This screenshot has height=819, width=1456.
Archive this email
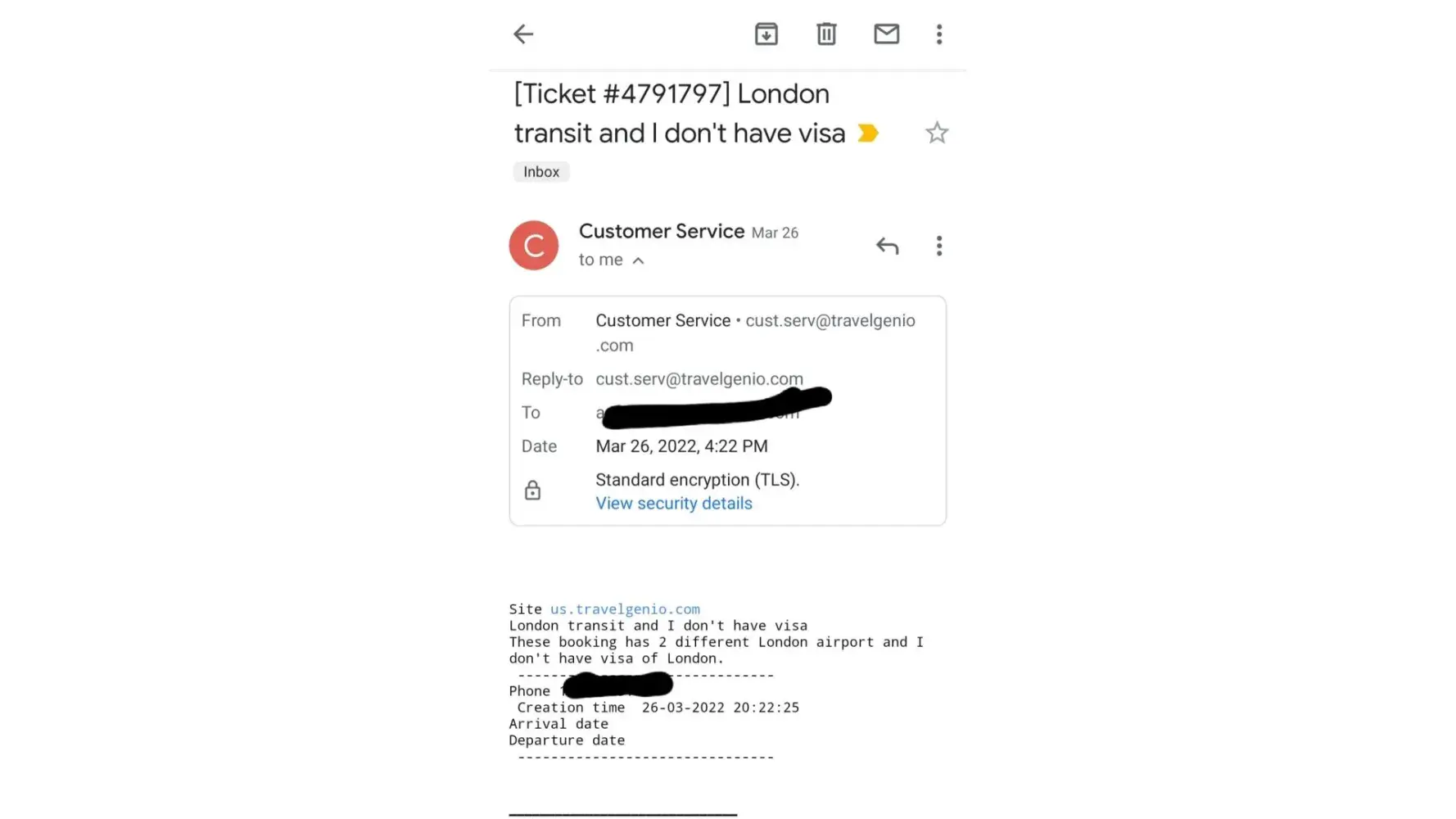[766, 34]
